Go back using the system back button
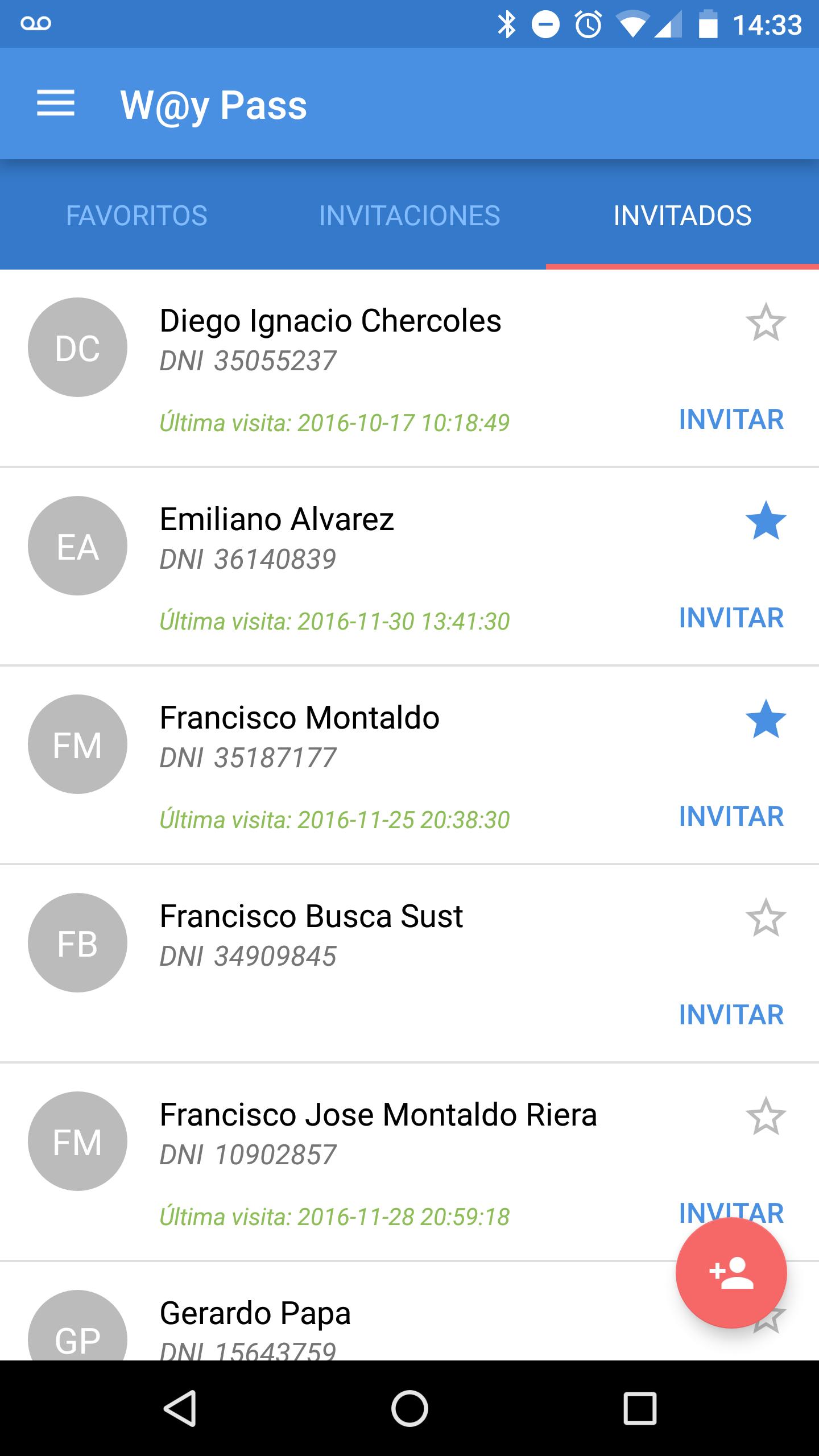The height and width of the screenshot is (1456, 819). tap(180, 1408)
